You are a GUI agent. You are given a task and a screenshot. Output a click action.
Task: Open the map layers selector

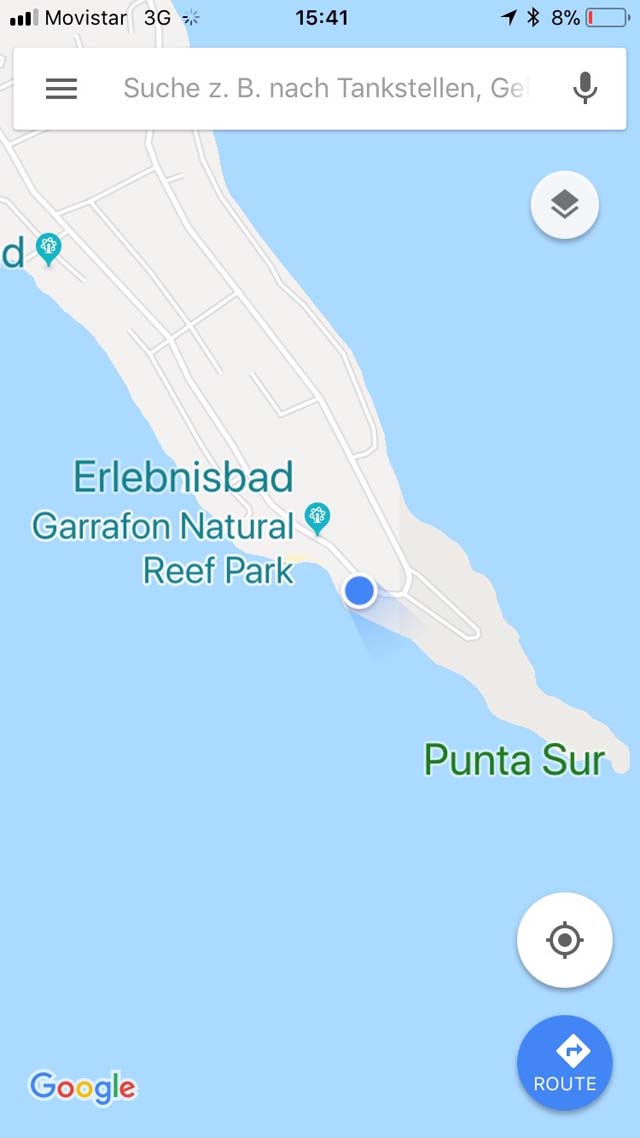pos(565,205)
